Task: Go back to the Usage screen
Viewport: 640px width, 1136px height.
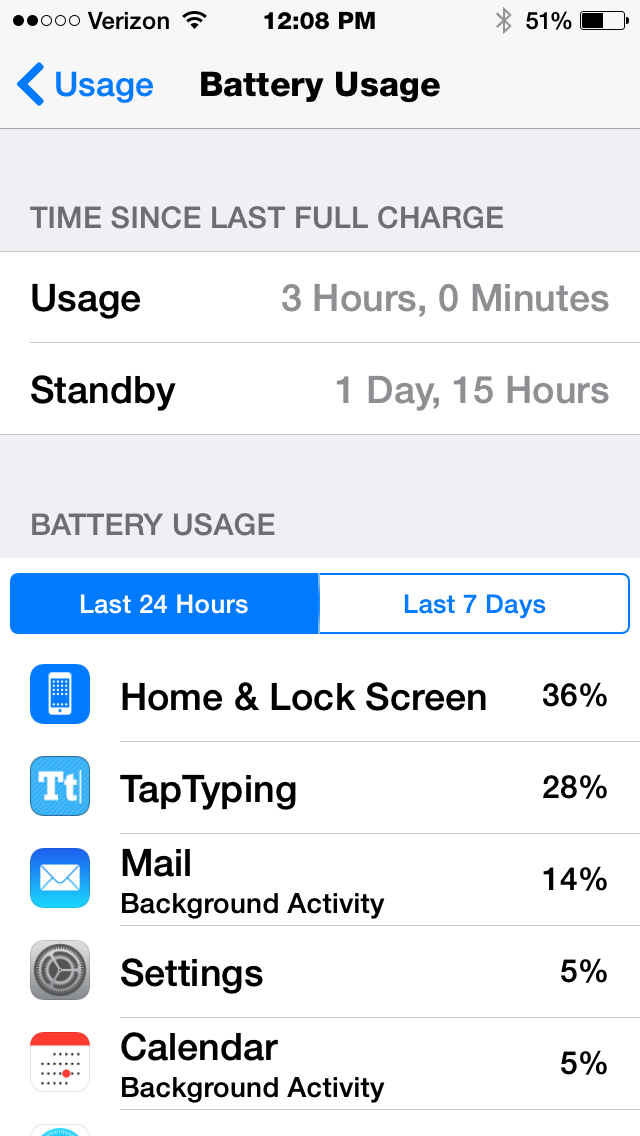Action: pyautogui.click(x=86, y=85)
